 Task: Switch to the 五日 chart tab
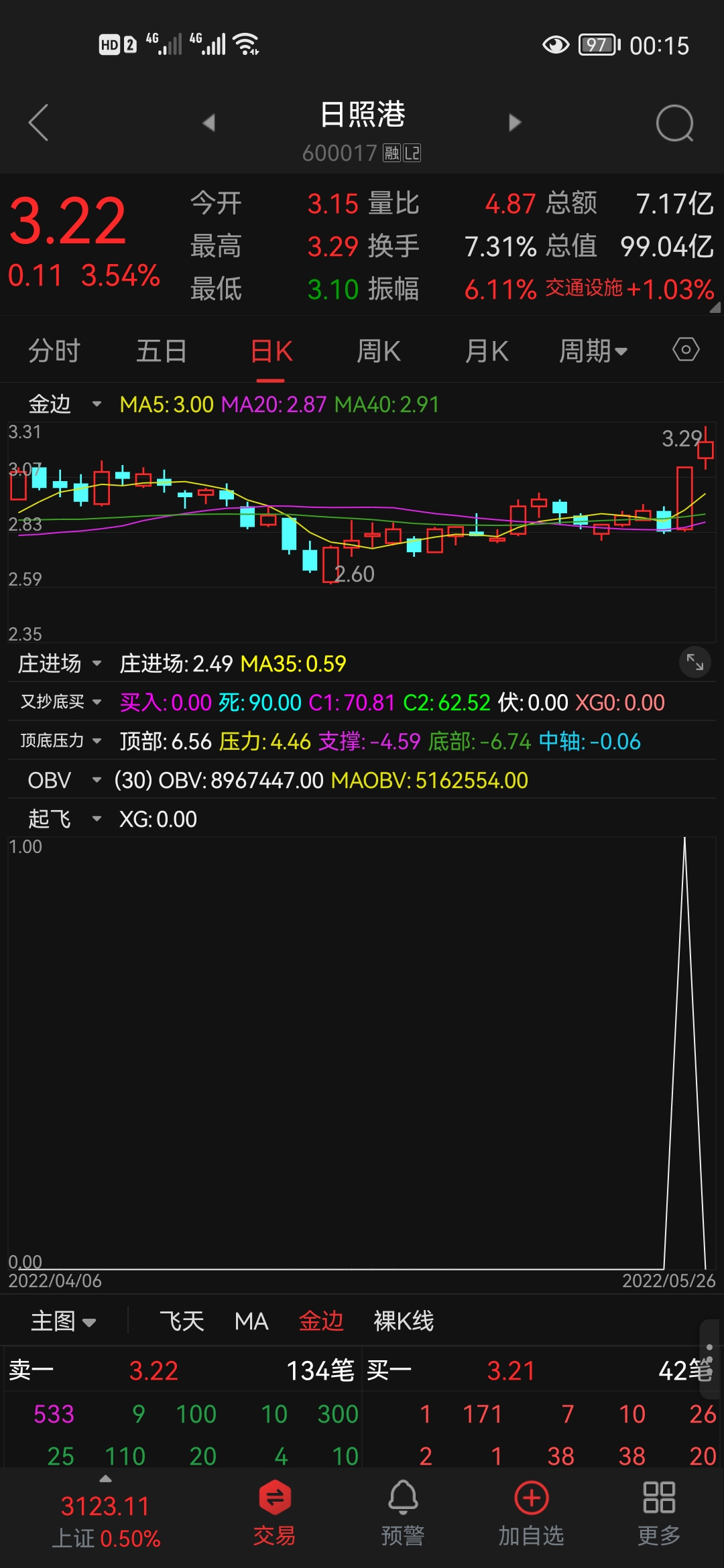pos(161,351)
